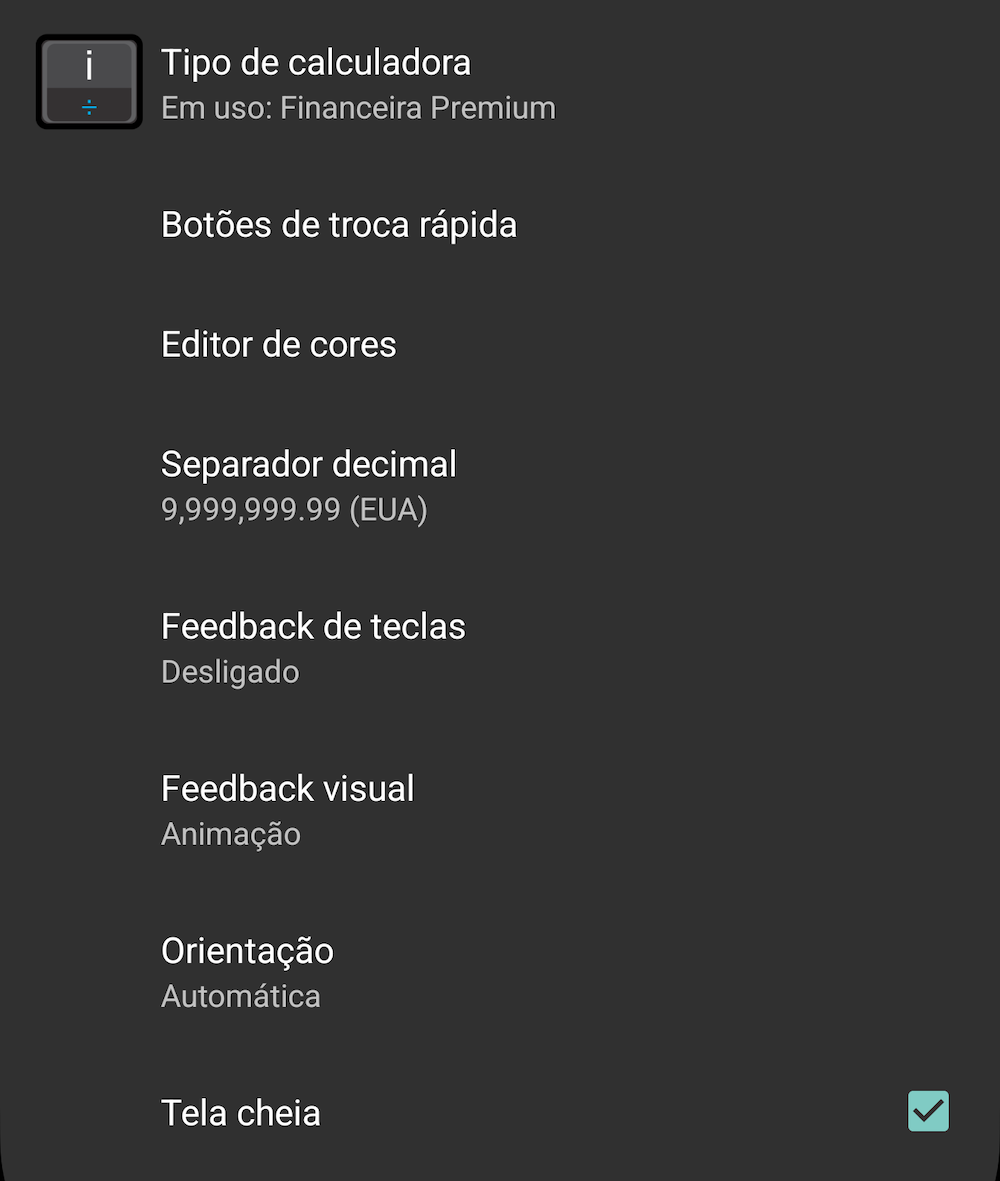Open Tipo de calculadora setting
The height and width of the screenshot is (1181, 1000).
pos(357,84)
